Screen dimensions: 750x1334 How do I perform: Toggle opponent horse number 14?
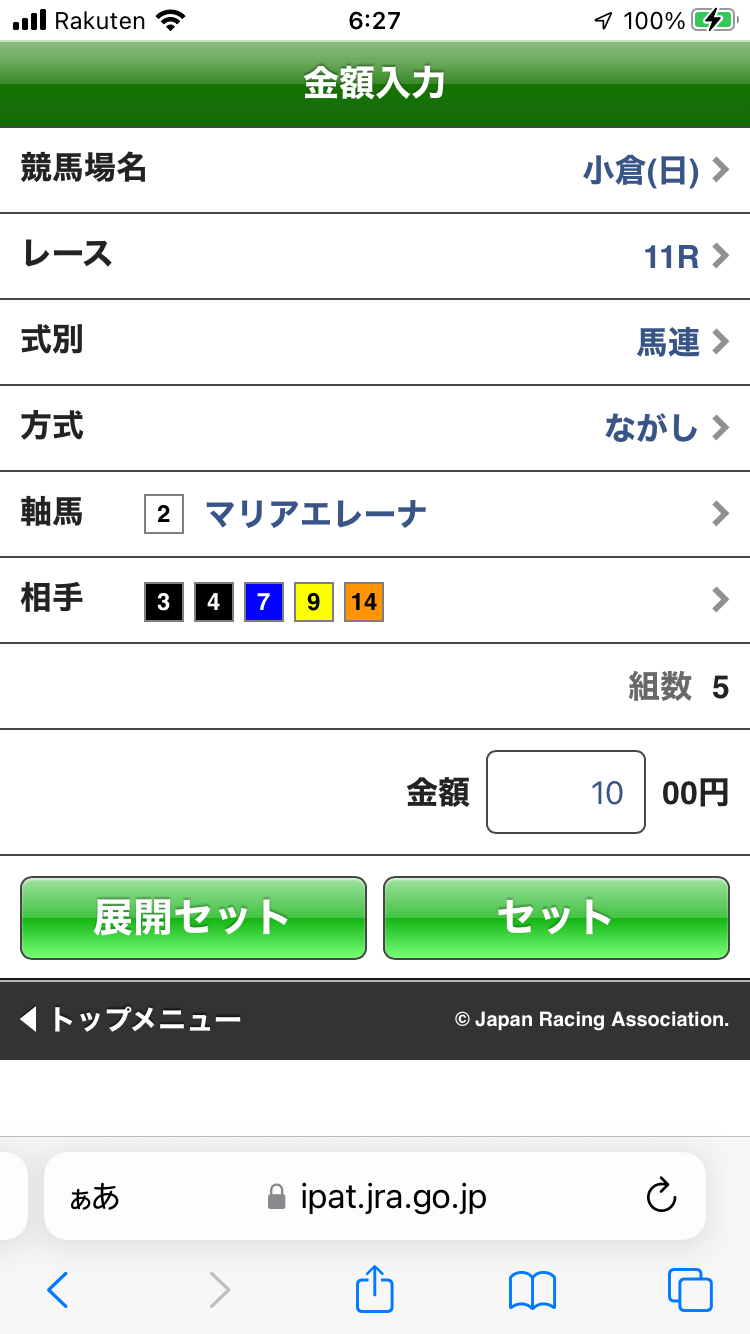pos(363,601)
